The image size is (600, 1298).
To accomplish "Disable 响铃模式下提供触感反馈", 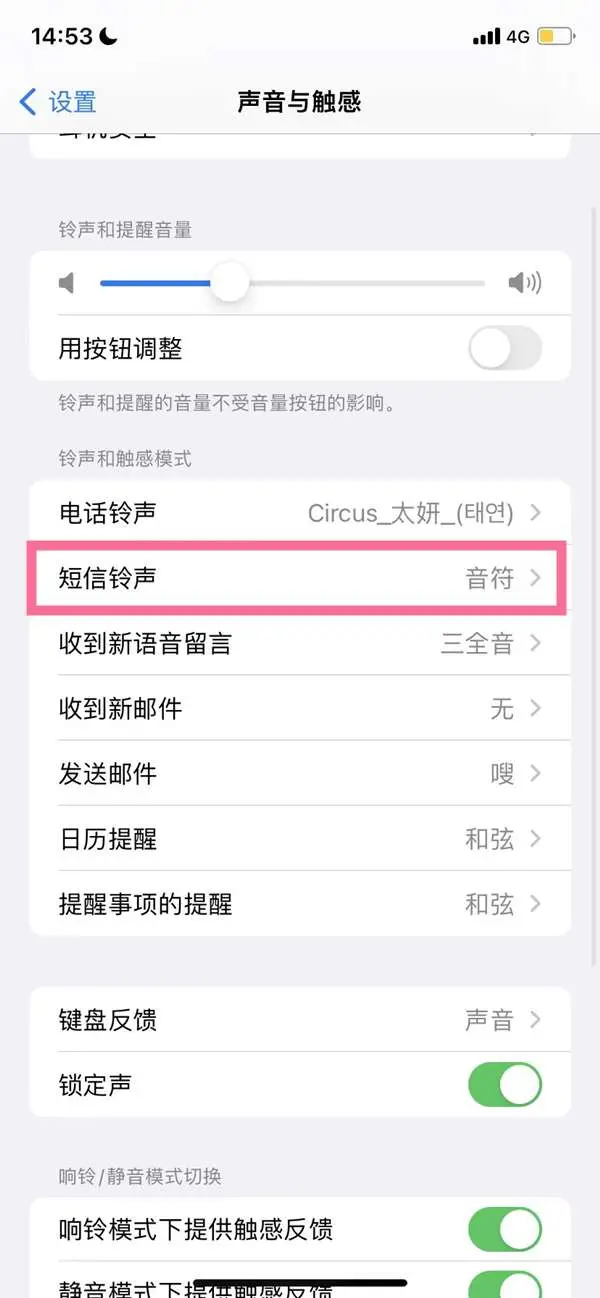I will point(504,1229).
